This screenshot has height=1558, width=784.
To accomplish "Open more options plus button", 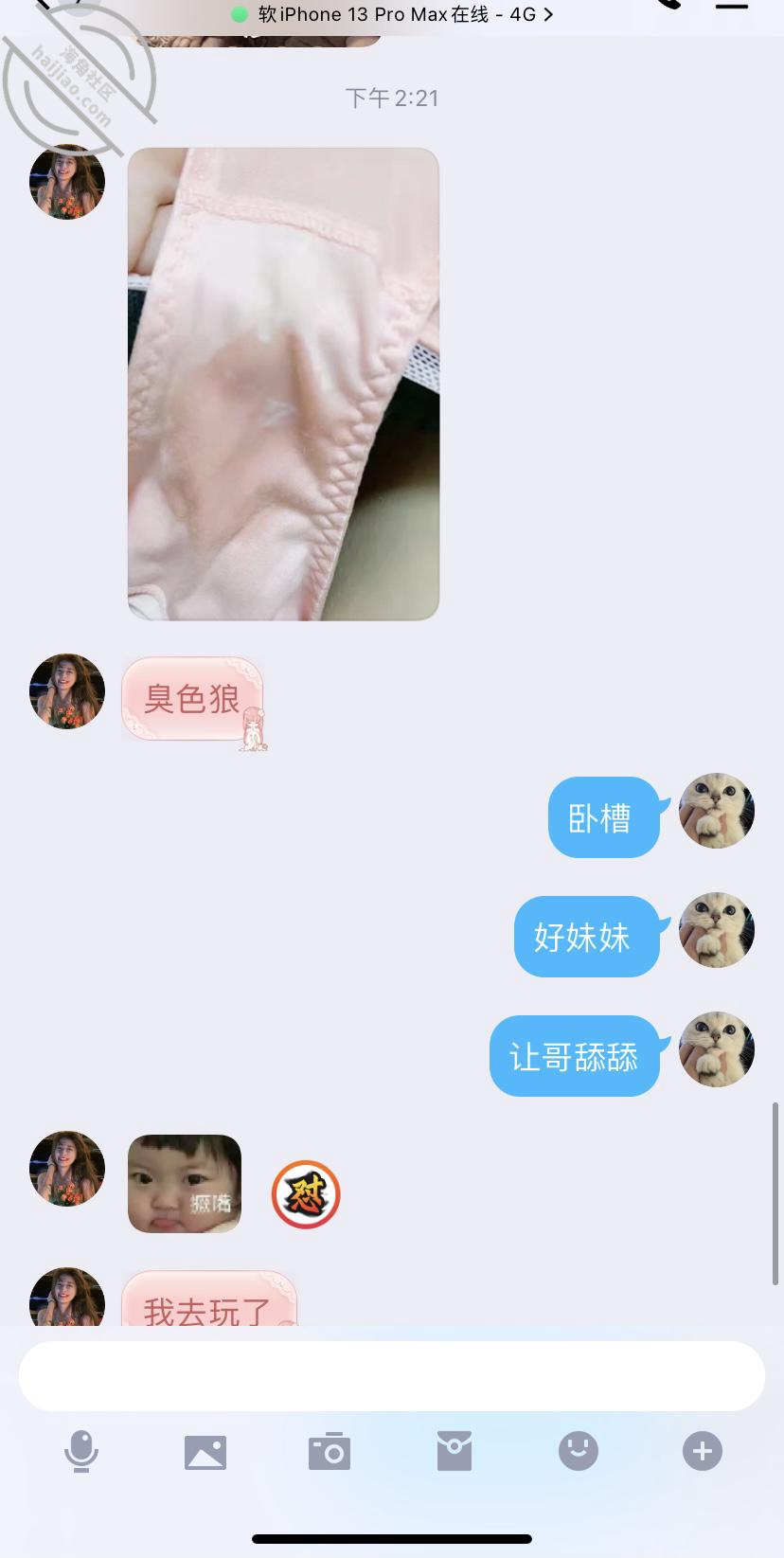I will point(703,1451).
